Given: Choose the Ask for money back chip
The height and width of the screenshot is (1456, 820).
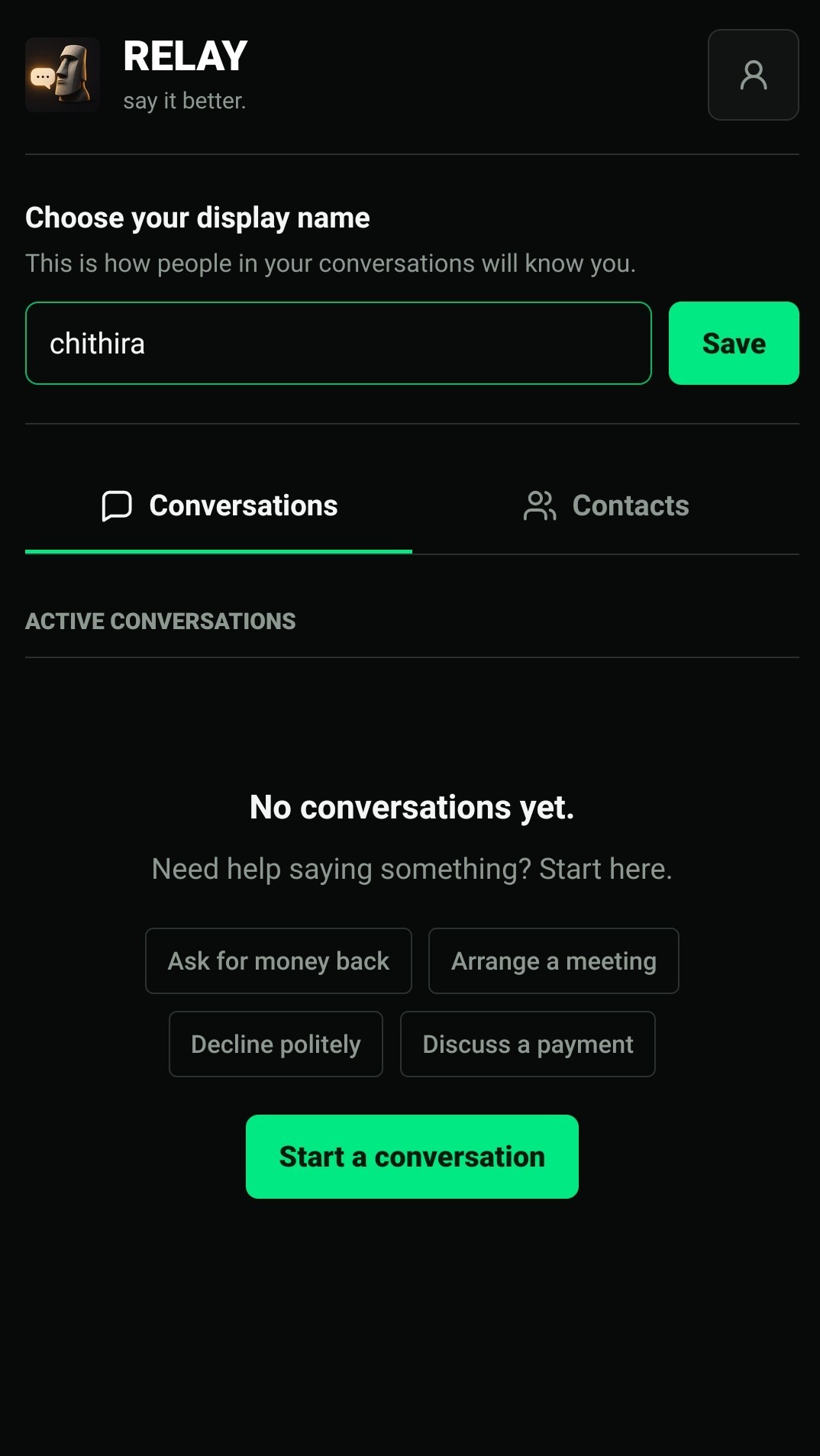Looking at the screenshot, I should (x=279, y=960).
